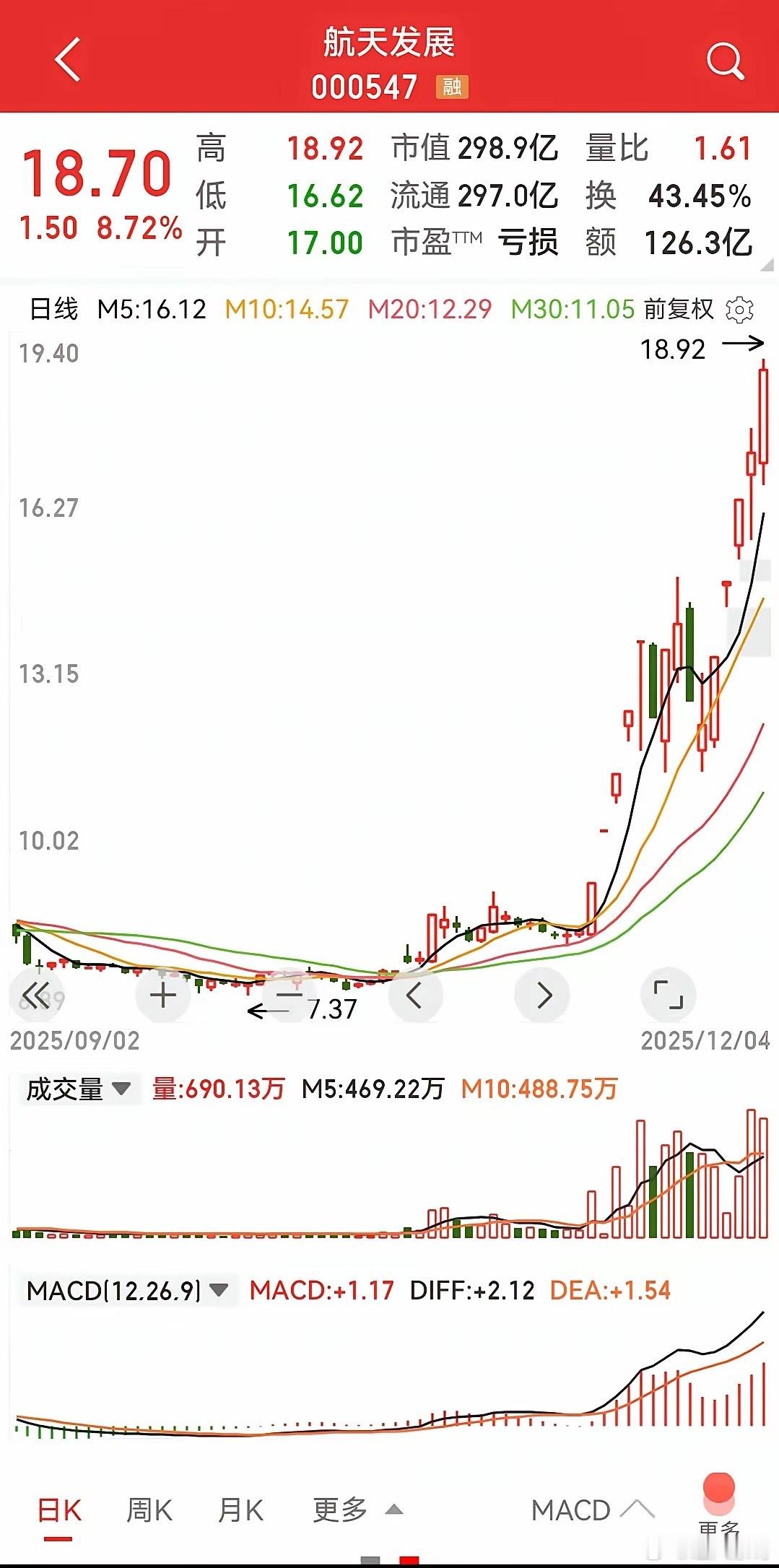The image size is (779, 1568).
Task: Zoom out the K-line chart with minus
Action: (x=289, y=995)
